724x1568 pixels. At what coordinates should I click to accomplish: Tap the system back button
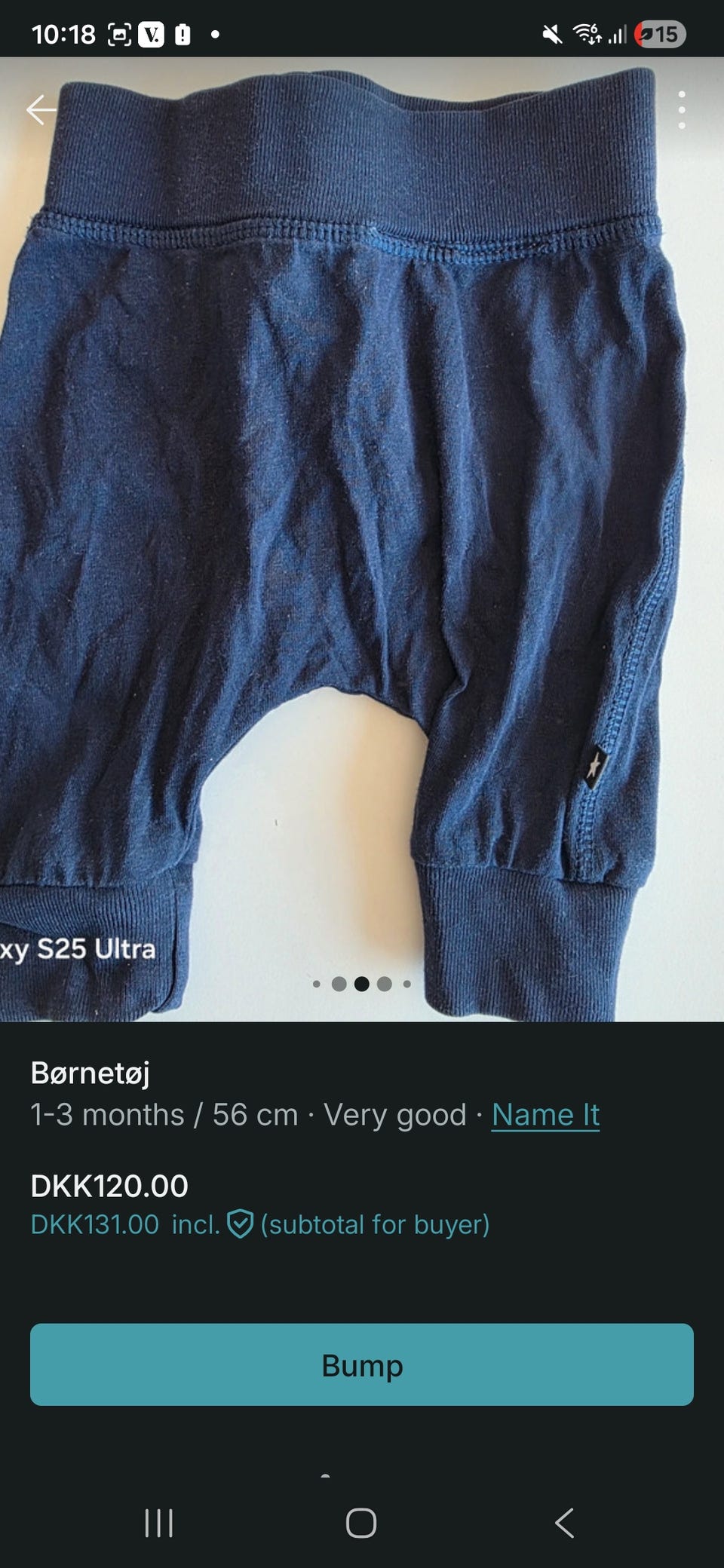[x=564, y=1523]
